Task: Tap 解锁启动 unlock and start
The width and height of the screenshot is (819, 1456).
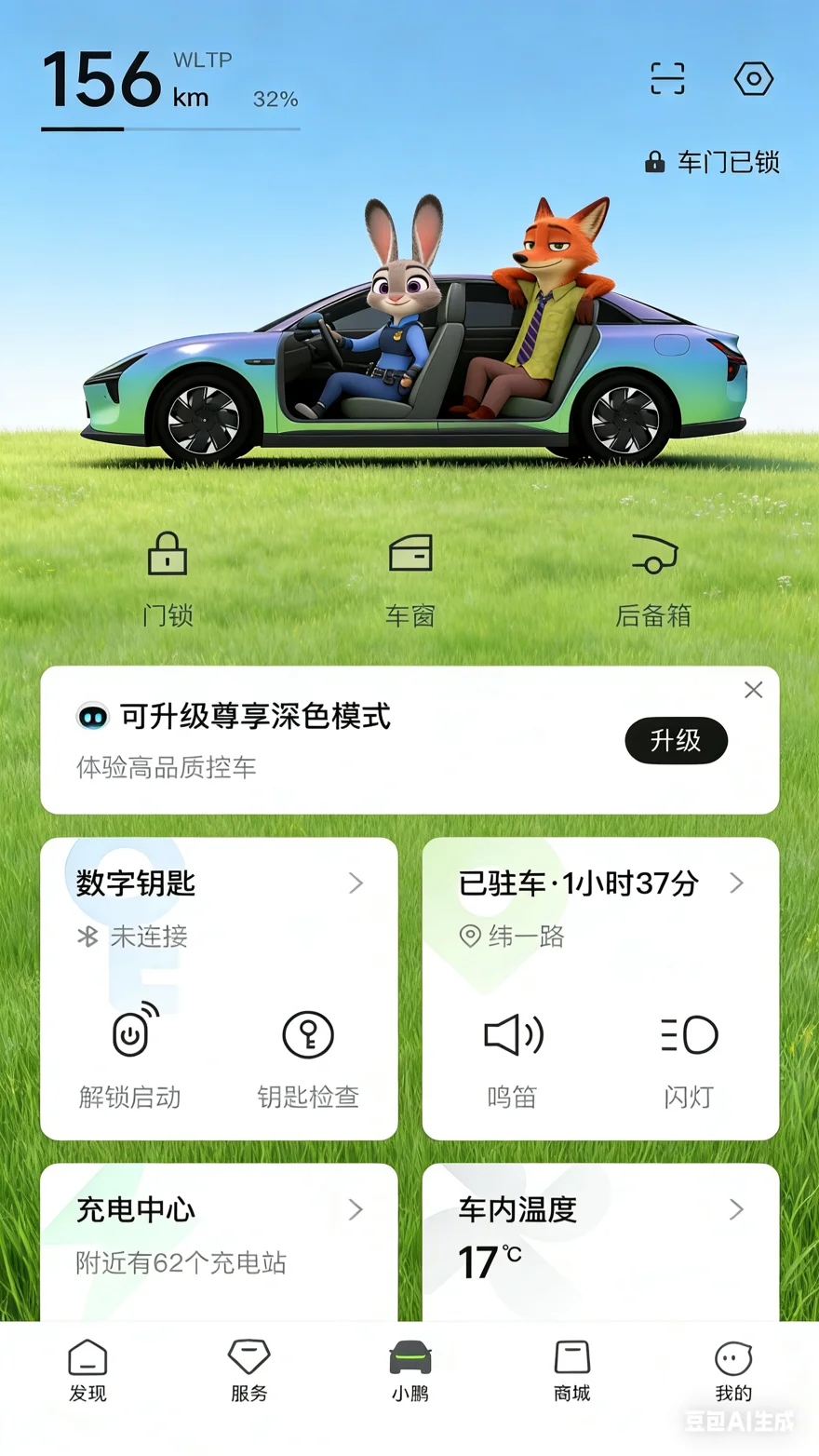Action: 130,1056
